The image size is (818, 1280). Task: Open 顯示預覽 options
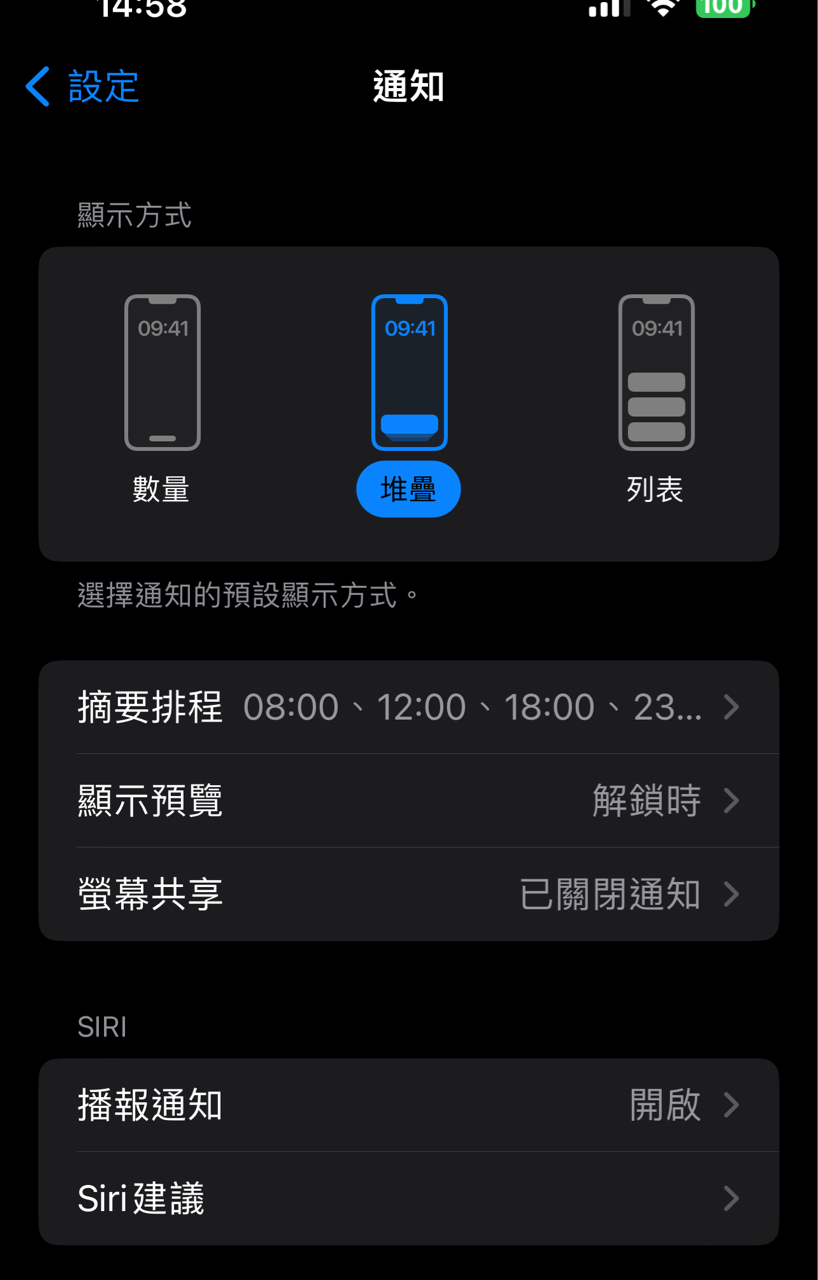(x=408, y=801)
